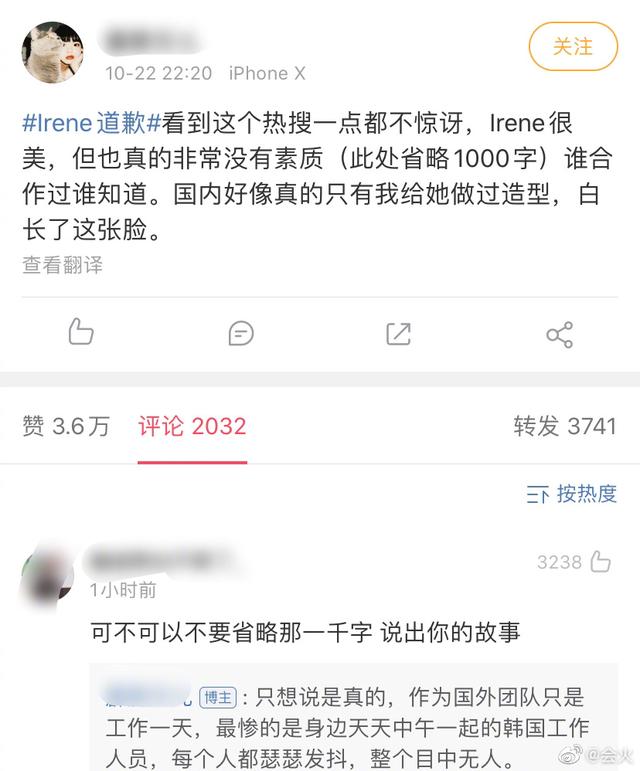Switch to the 转发 3741 tab

565,426
